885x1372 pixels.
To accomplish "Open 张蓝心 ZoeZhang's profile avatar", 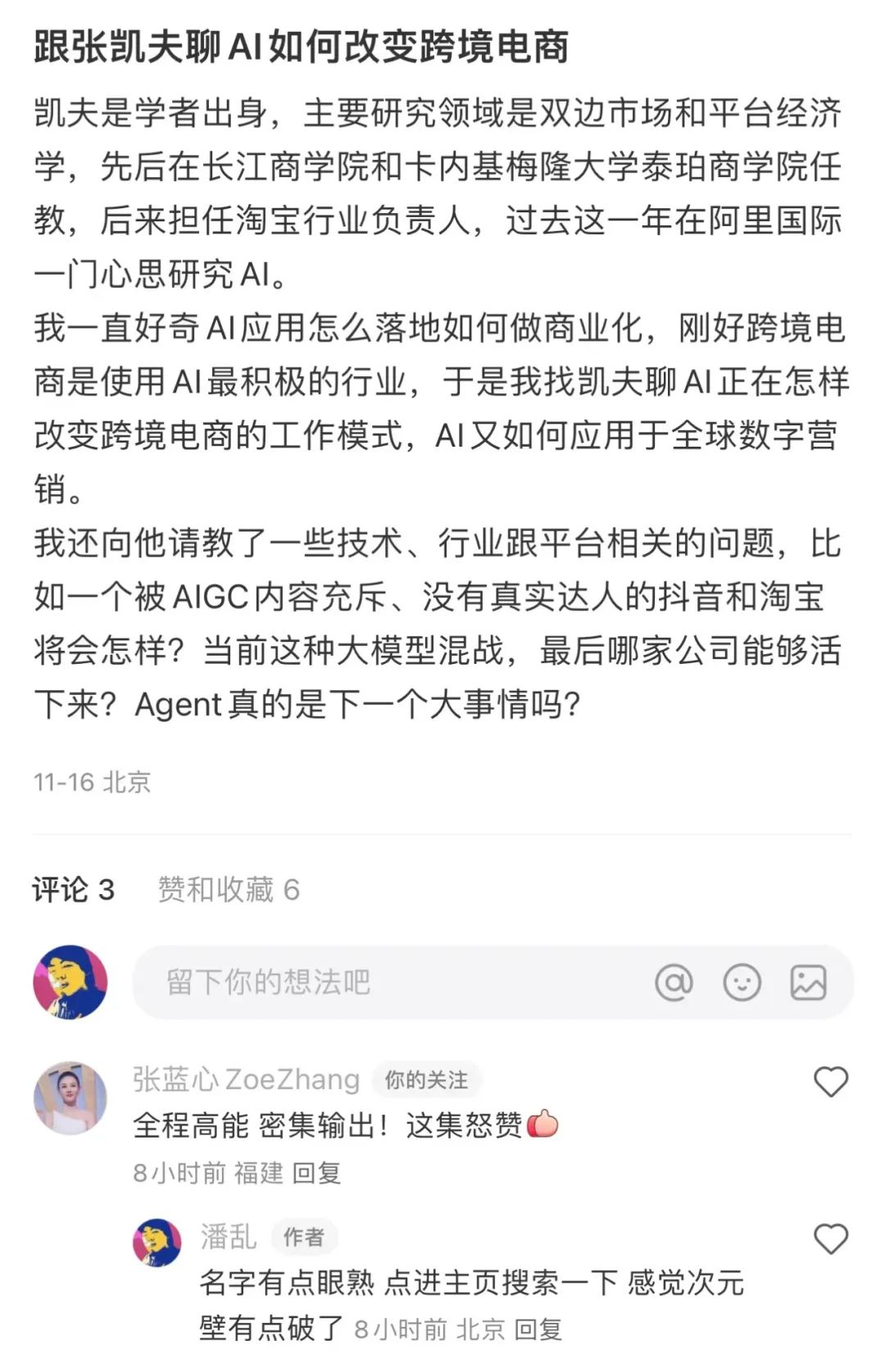I will tap(70, 1098).
